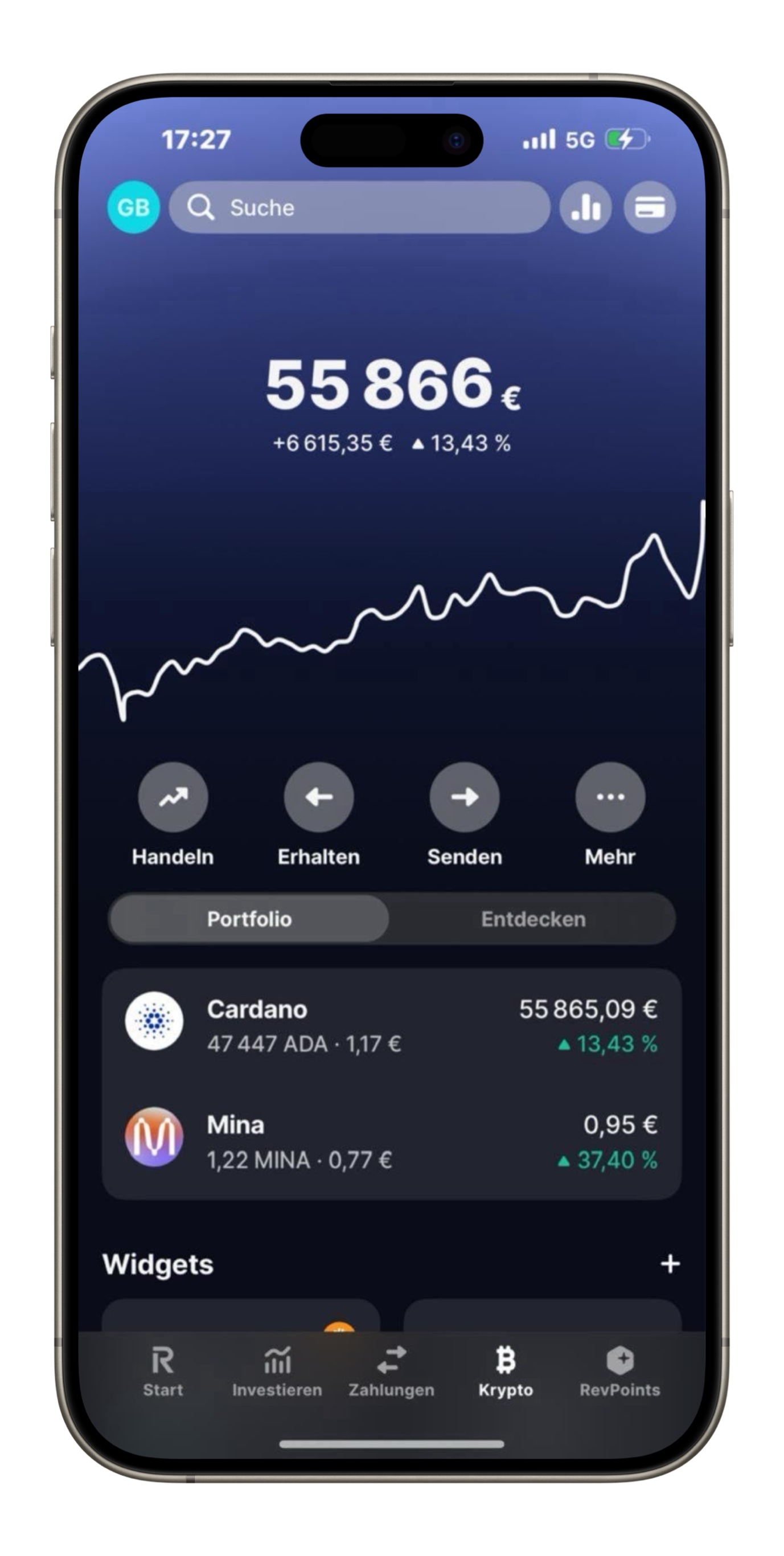Tap the Erhalten receive button

[x=319, y=797]
